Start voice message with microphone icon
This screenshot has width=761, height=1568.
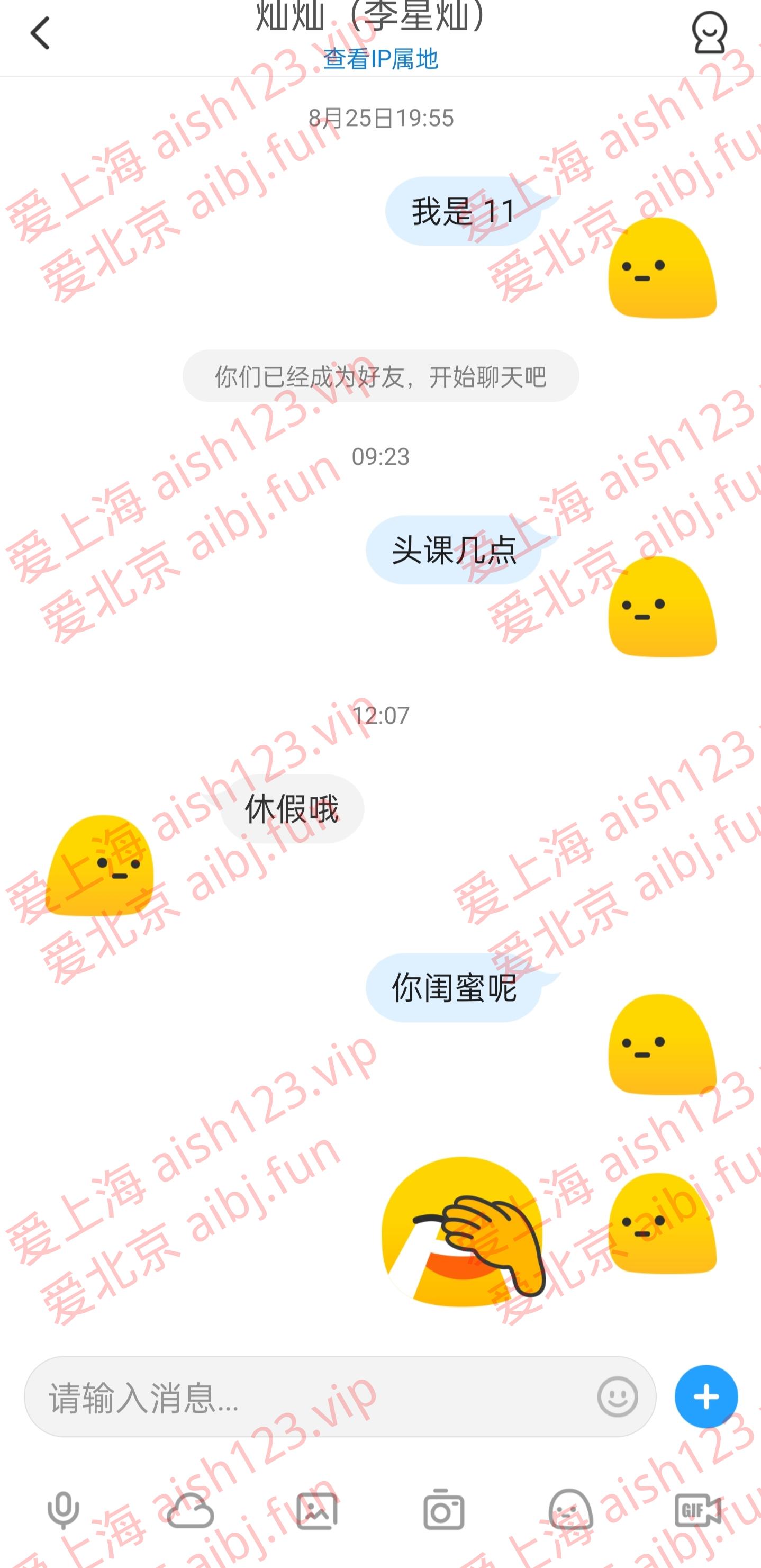(64, 1510)
